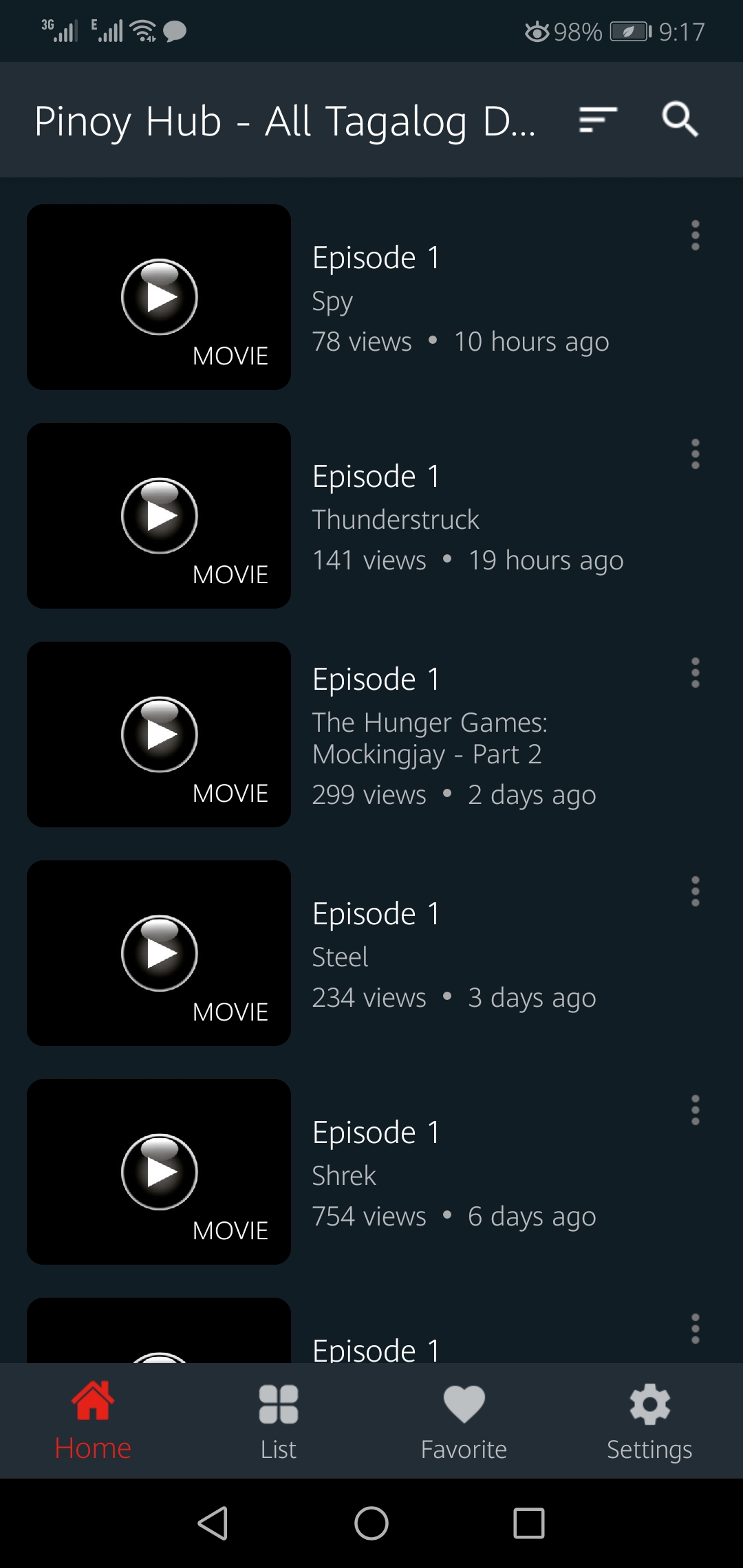Open the overflow menu for Thunderstruck
The image size is (743, 1568).
pos(695,455)
